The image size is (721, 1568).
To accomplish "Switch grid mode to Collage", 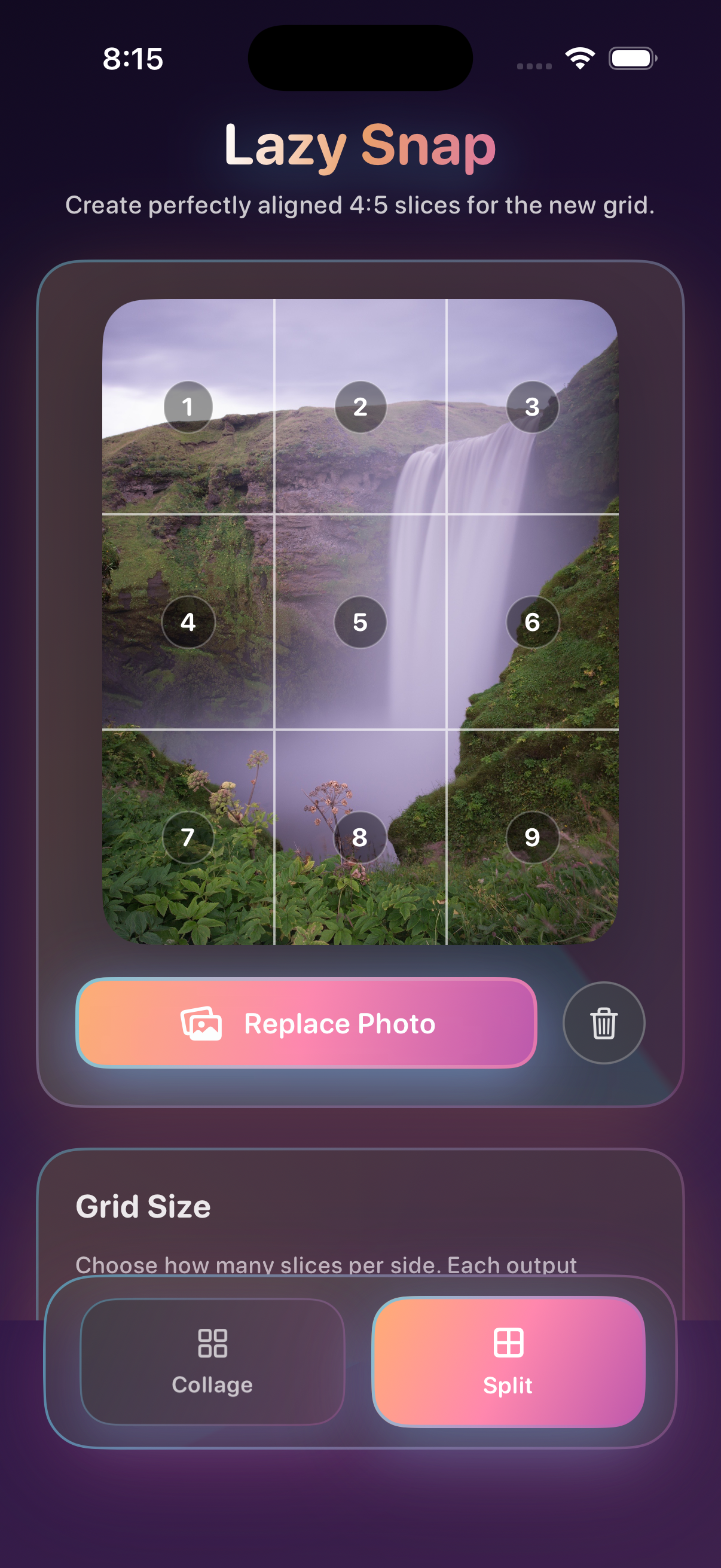I will coord(212,1362).
